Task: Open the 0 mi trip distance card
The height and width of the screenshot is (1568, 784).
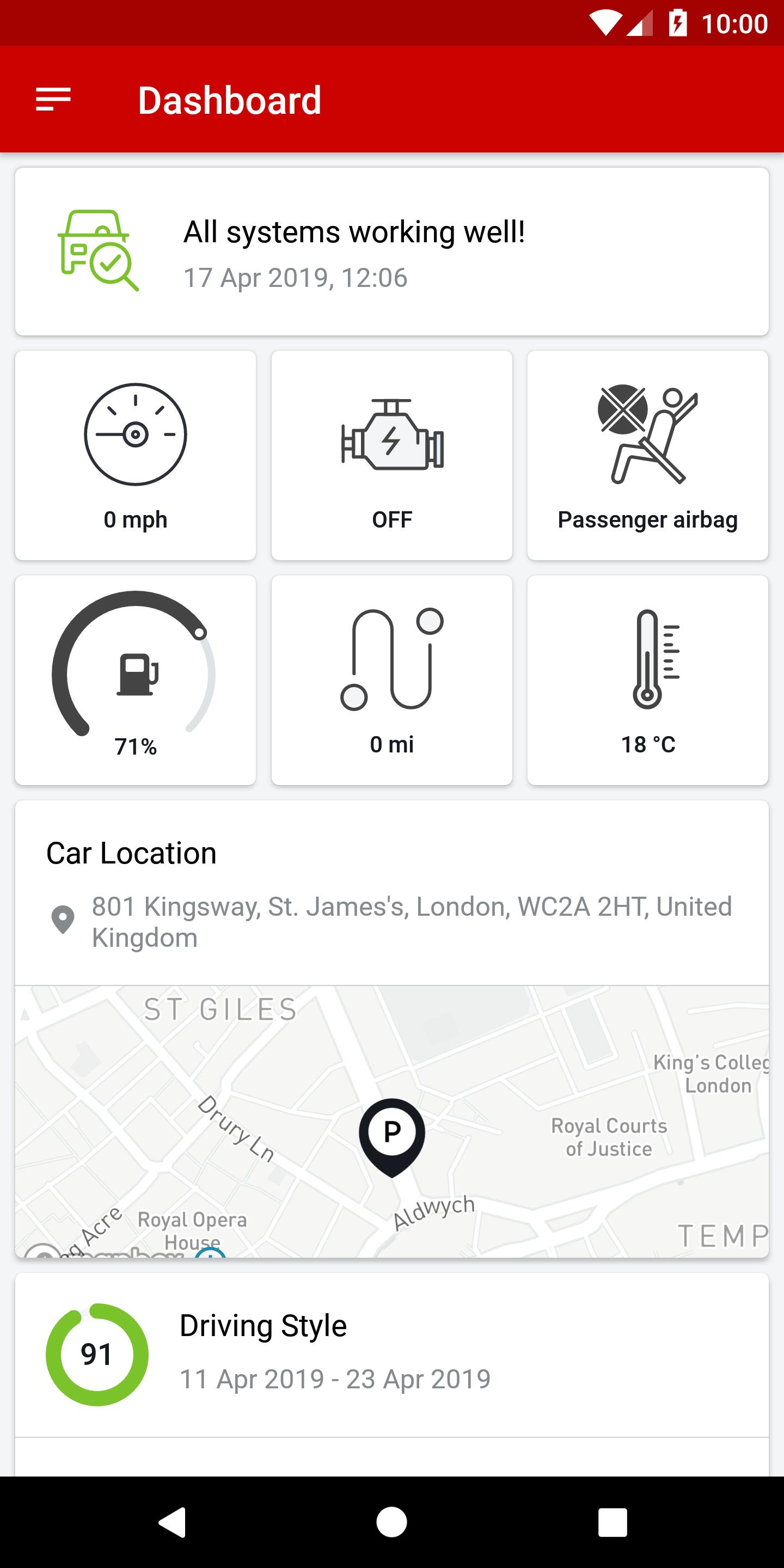Action: [x=391, y=680]
